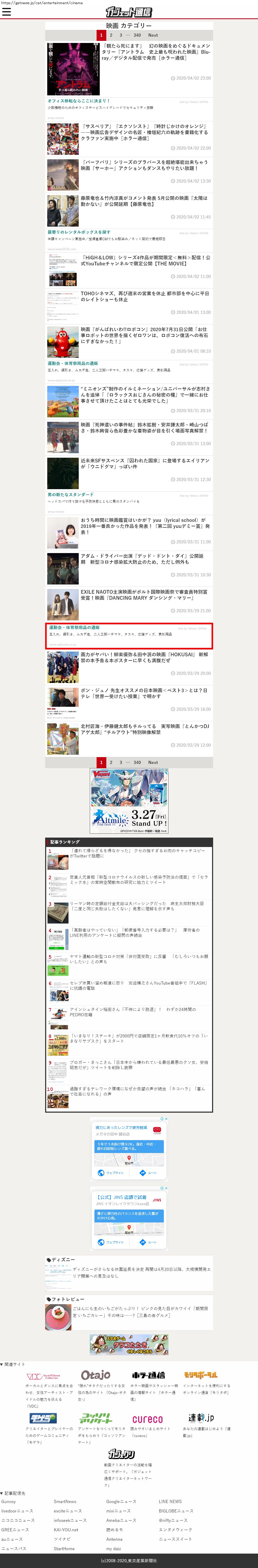Open the 『サスペリア』 film poster design article

tap(145, 132)
